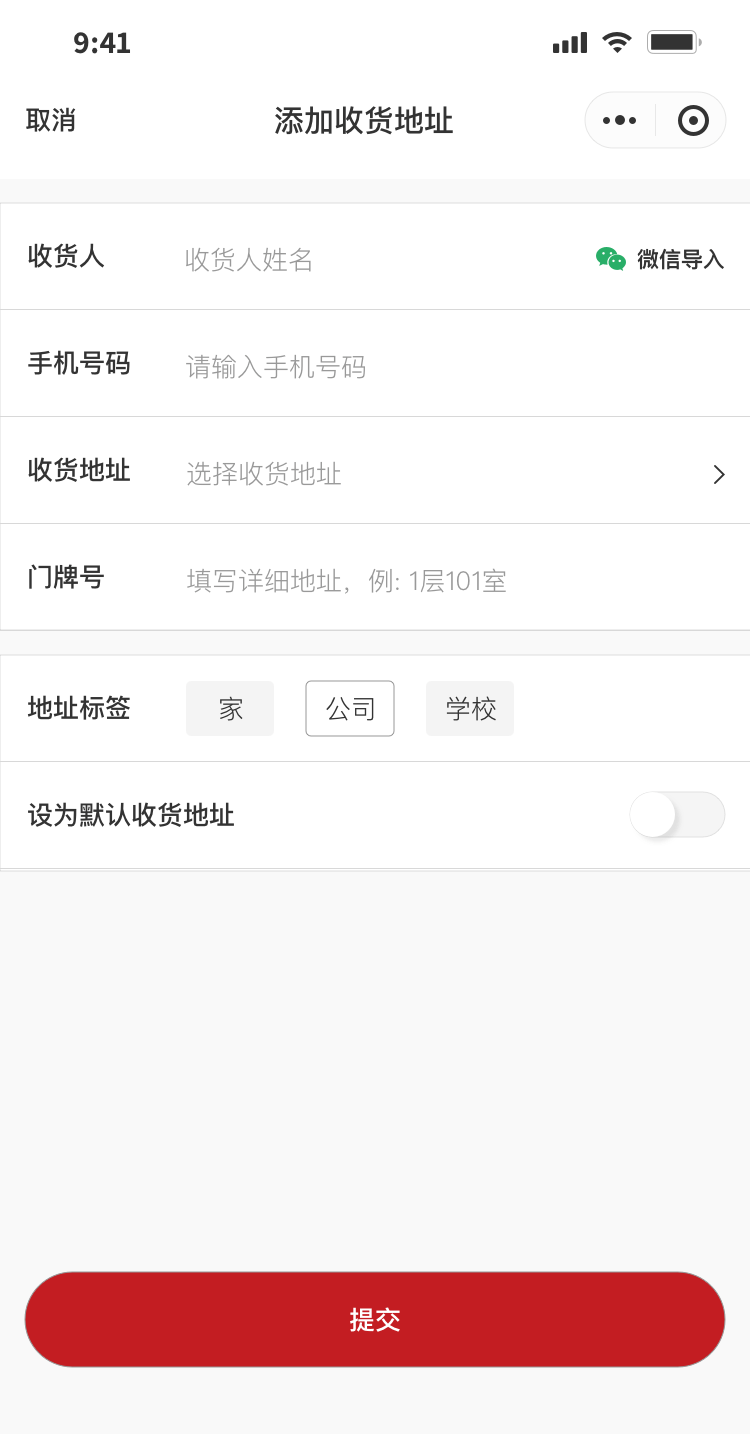This screenshot has width=750, height=1434.
Task: Open the mini program more options menu
Action: pos(620,121)
